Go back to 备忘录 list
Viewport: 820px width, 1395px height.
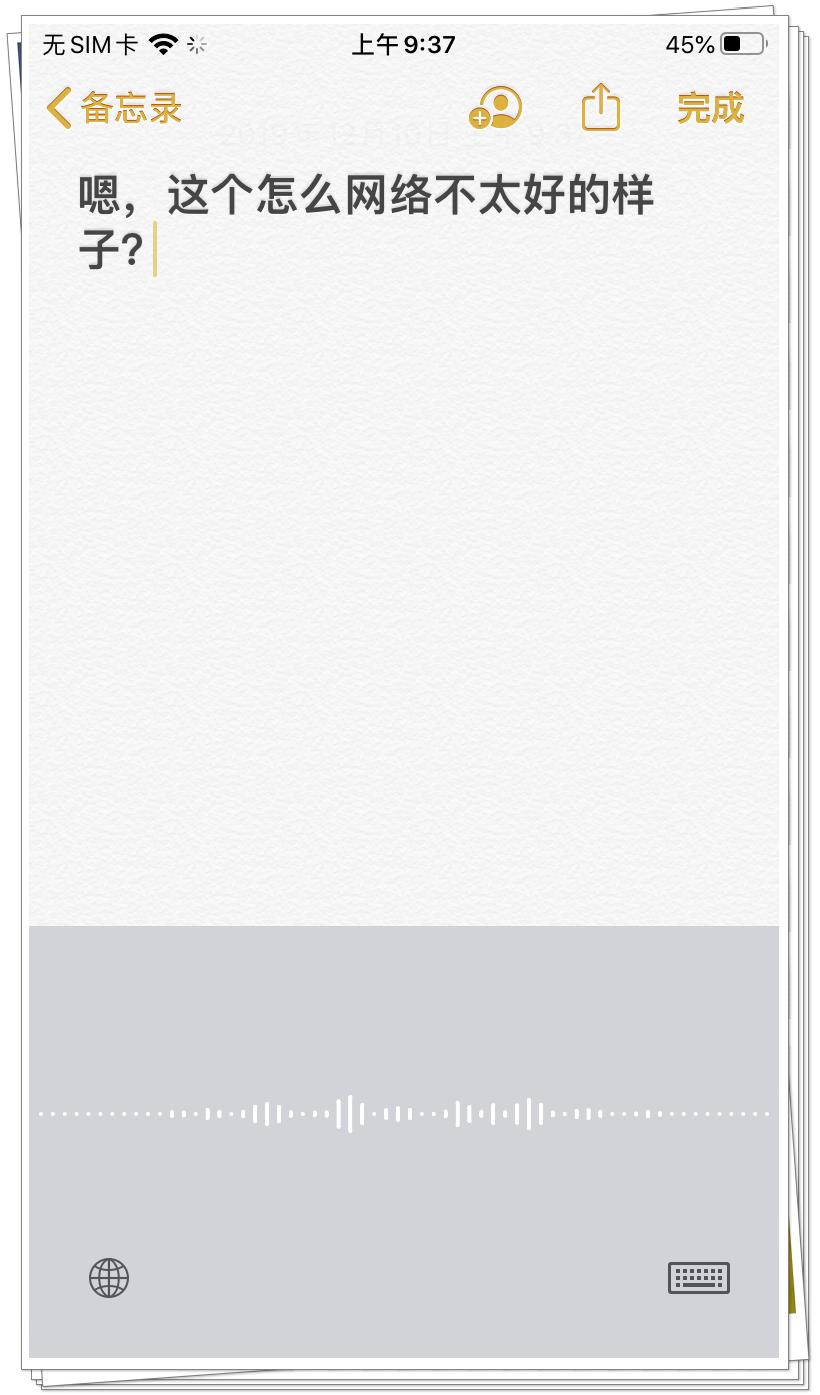tap(113, 108)
